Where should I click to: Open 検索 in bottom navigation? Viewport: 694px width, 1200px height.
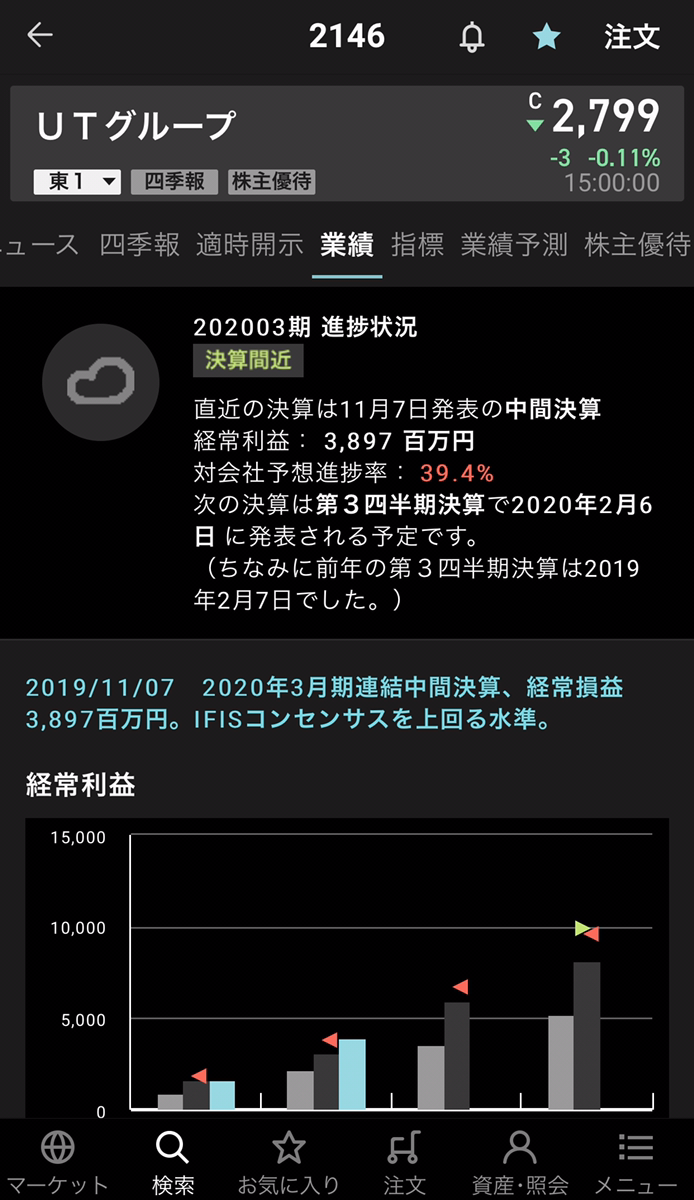click(x=173, y=1160)
